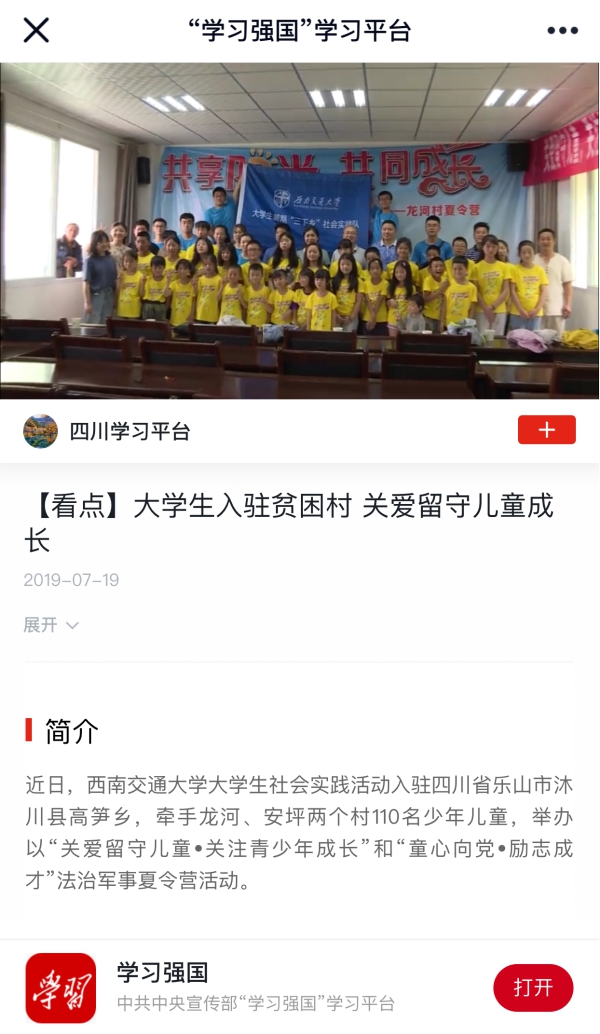This screenshot has height=1034, width=600.
Task: Tap 打开 to open in 学习强国 app
Action: pyautogui.click(x=533, y=987)
